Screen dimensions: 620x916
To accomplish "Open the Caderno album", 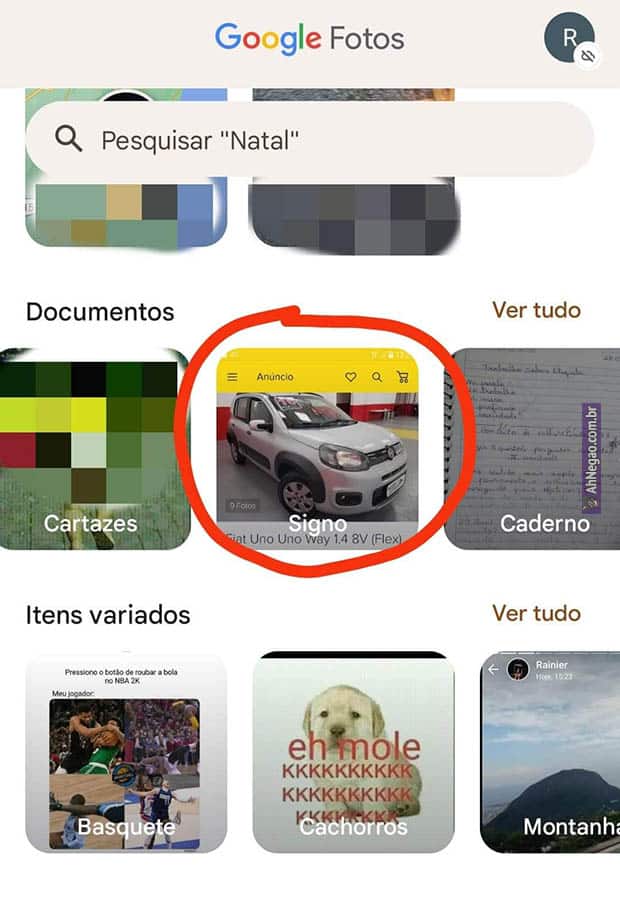I will [532, 450].
